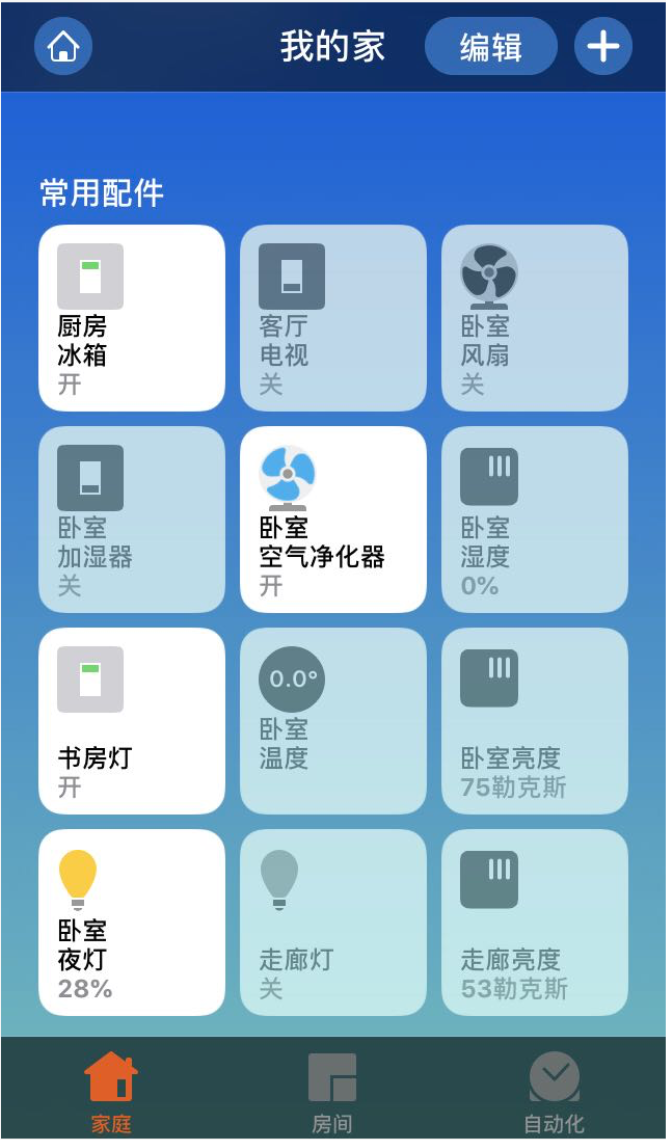Turn on the 客厅电视 tile
Viewport: 666px width, 1140px height.
(333, 318)
